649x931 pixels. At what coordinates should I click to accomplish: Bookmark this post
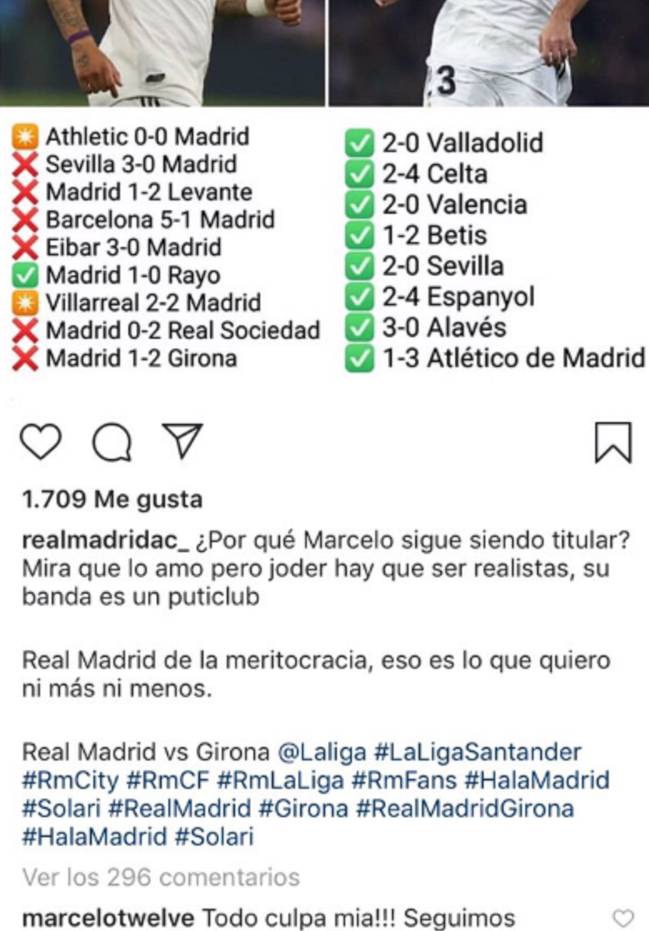click(613, 442)
